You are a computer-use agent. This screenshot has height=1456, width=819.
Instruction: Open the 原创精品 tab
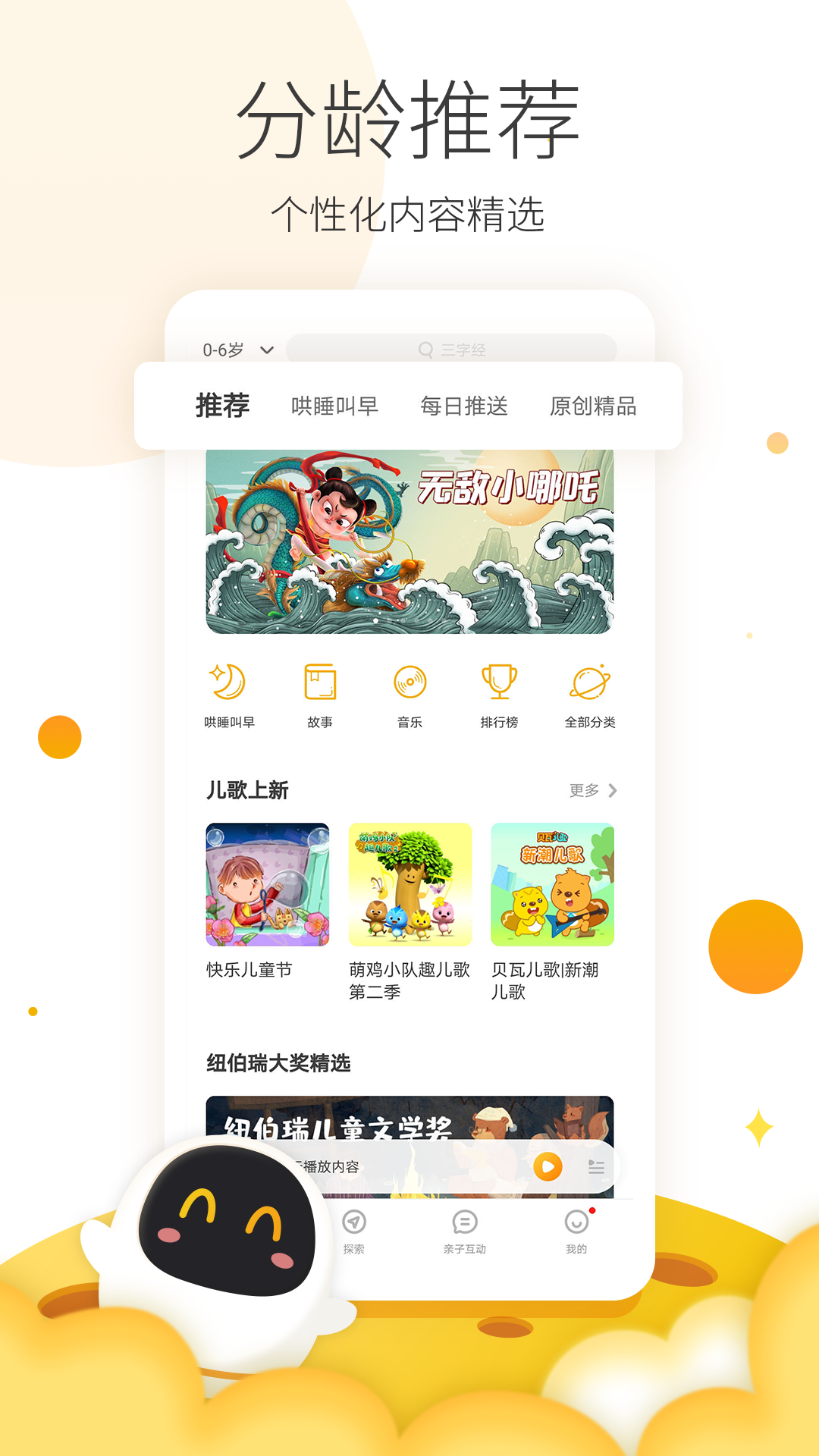(x=595, y=406)
